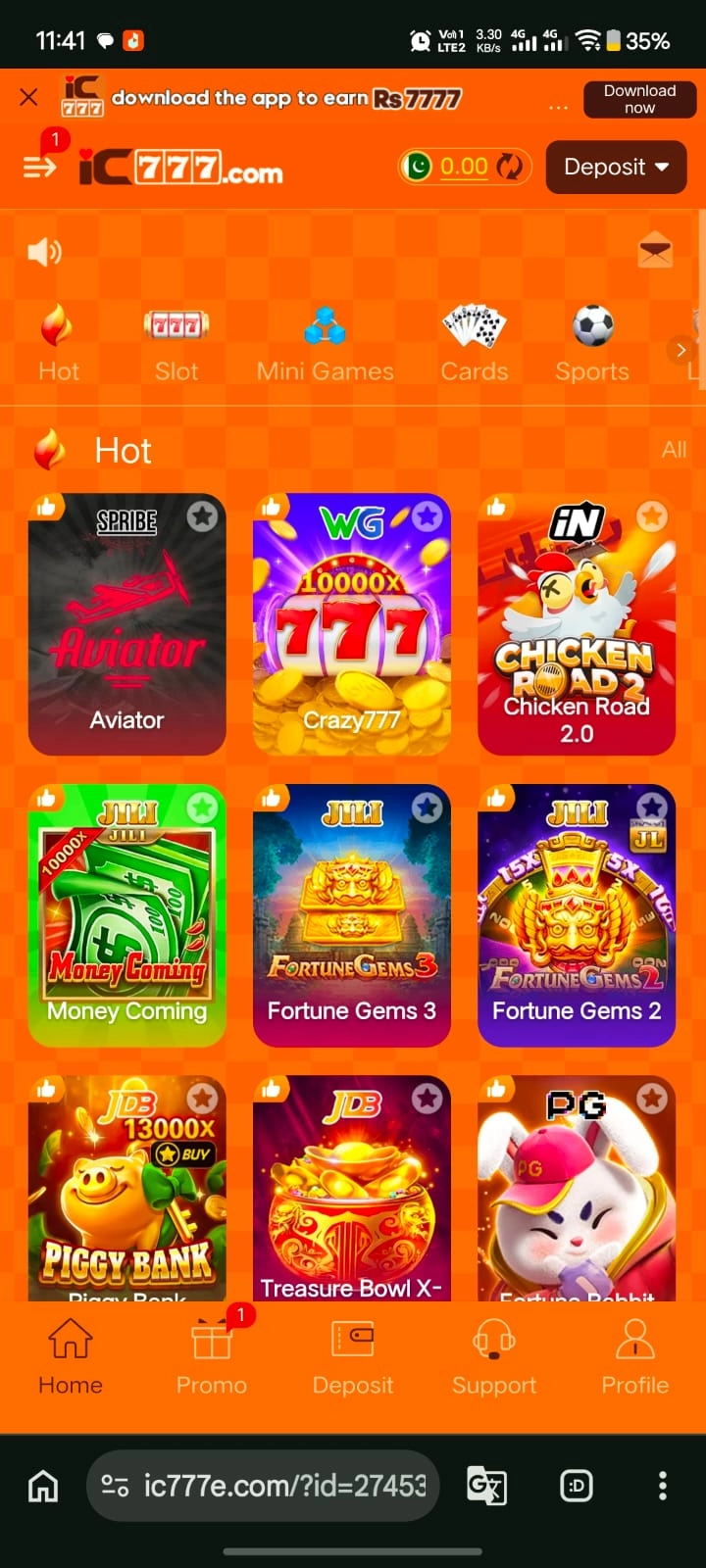Viewport: 706px width, 1568px height.
Task: Open the browser overflow menu
Action: 663,1486
